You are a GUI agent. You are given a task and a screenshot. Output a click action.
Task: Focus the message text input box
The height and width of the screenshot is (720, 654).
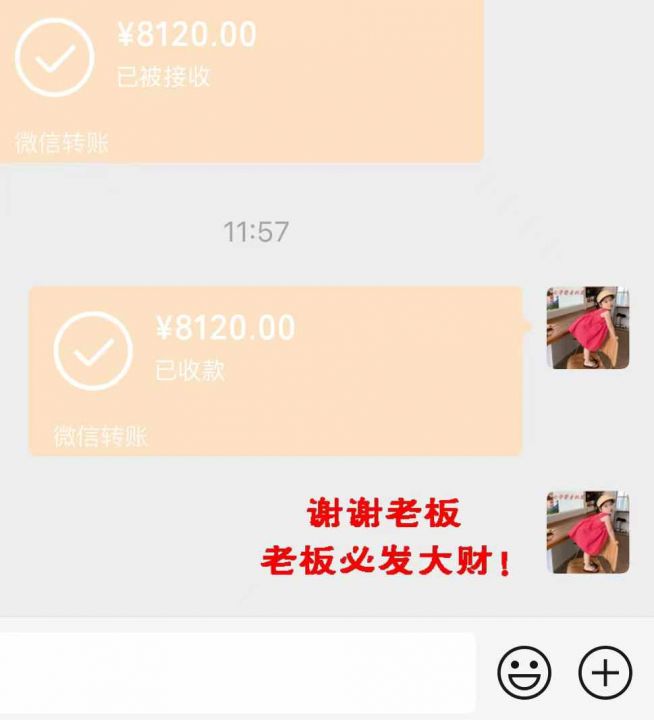pyautogui.click(x=237, y=672)
